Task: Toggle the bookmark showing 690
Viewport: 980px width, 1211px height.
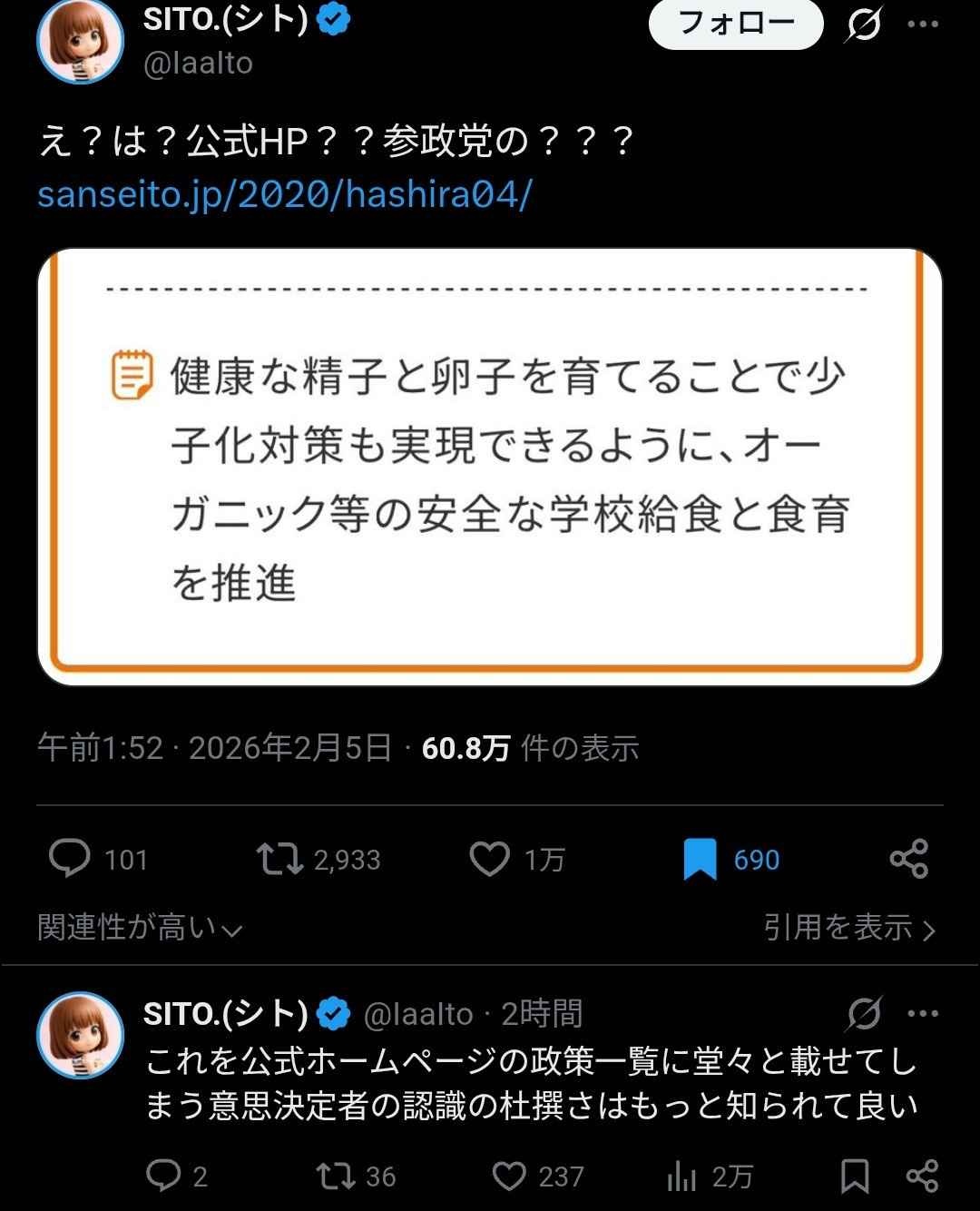Action: tap(700, 859)
